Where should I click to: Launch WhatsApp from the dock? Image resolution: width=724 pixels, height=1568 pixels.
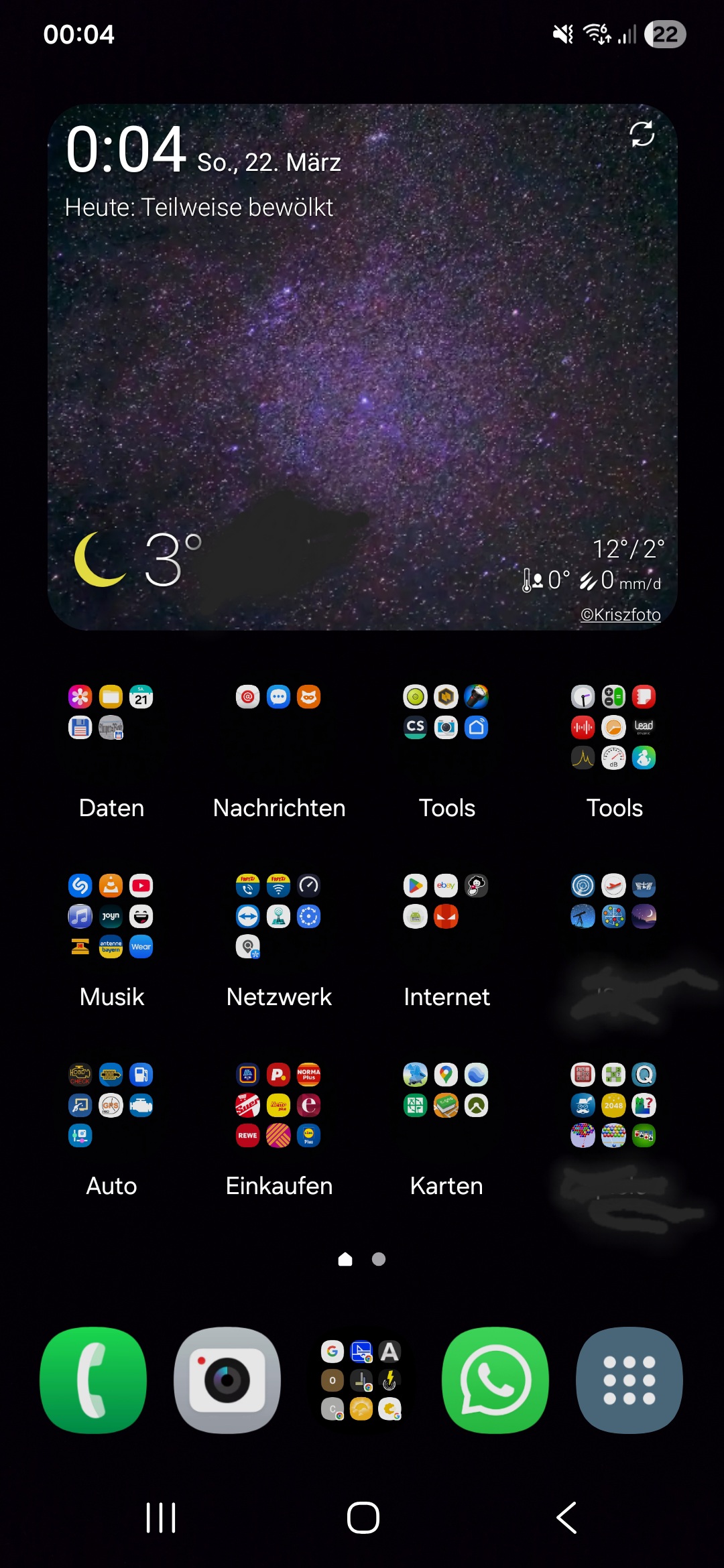(495, 1380)
